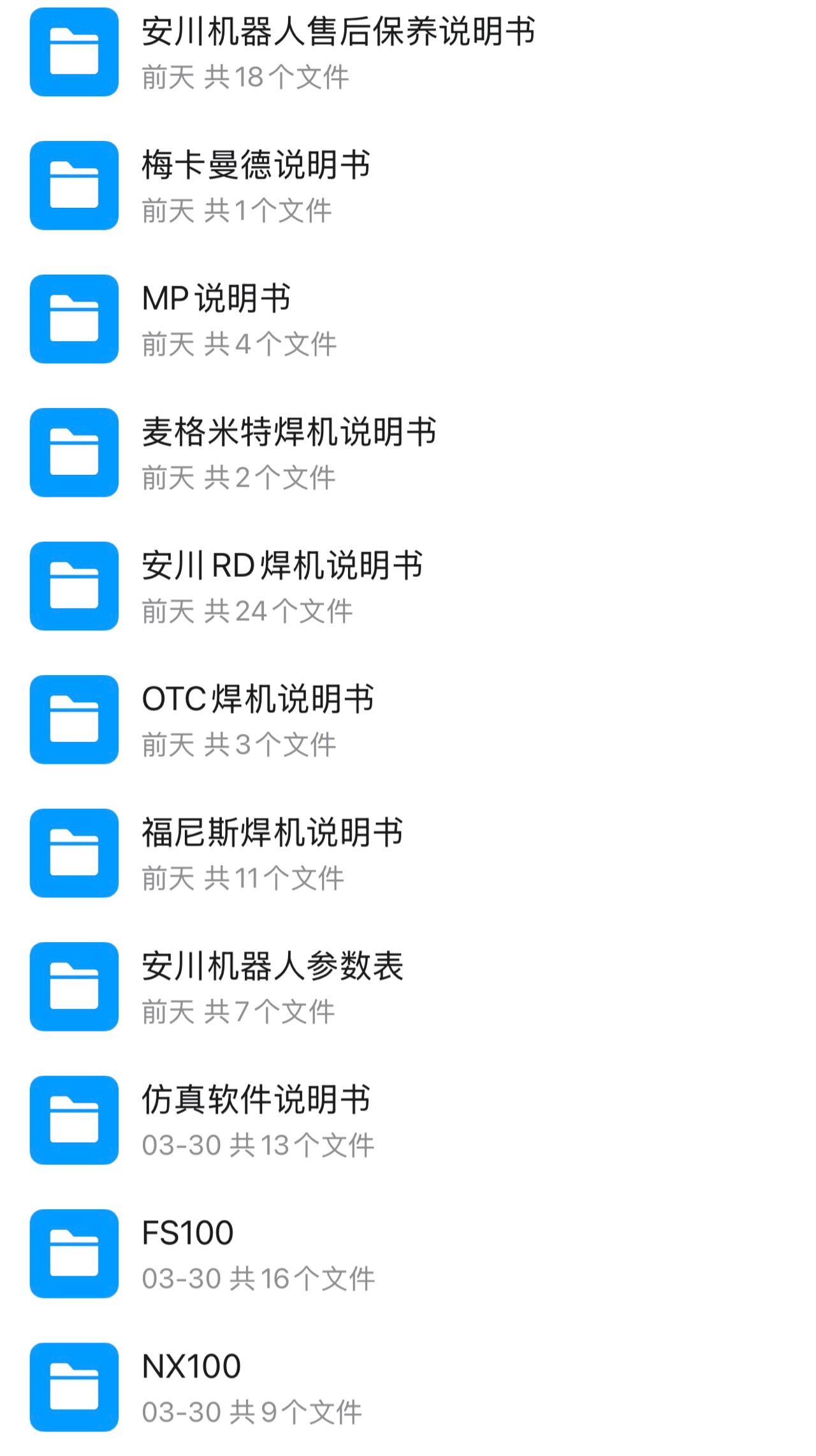
Task: Browse the 福尼斯焊机说明书 folder
Action: [272, 833]
